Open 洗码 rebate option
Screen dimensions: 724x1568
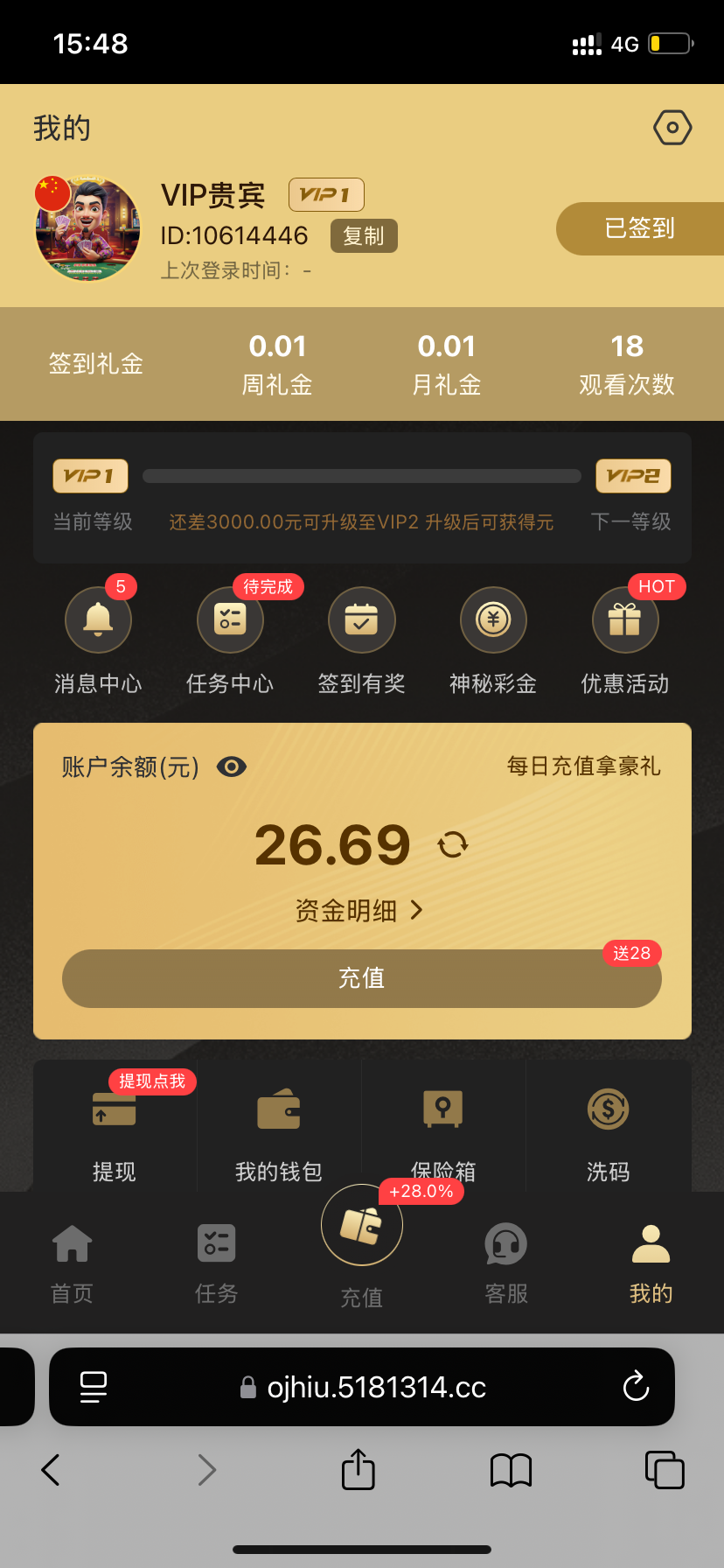point(608,1129)
